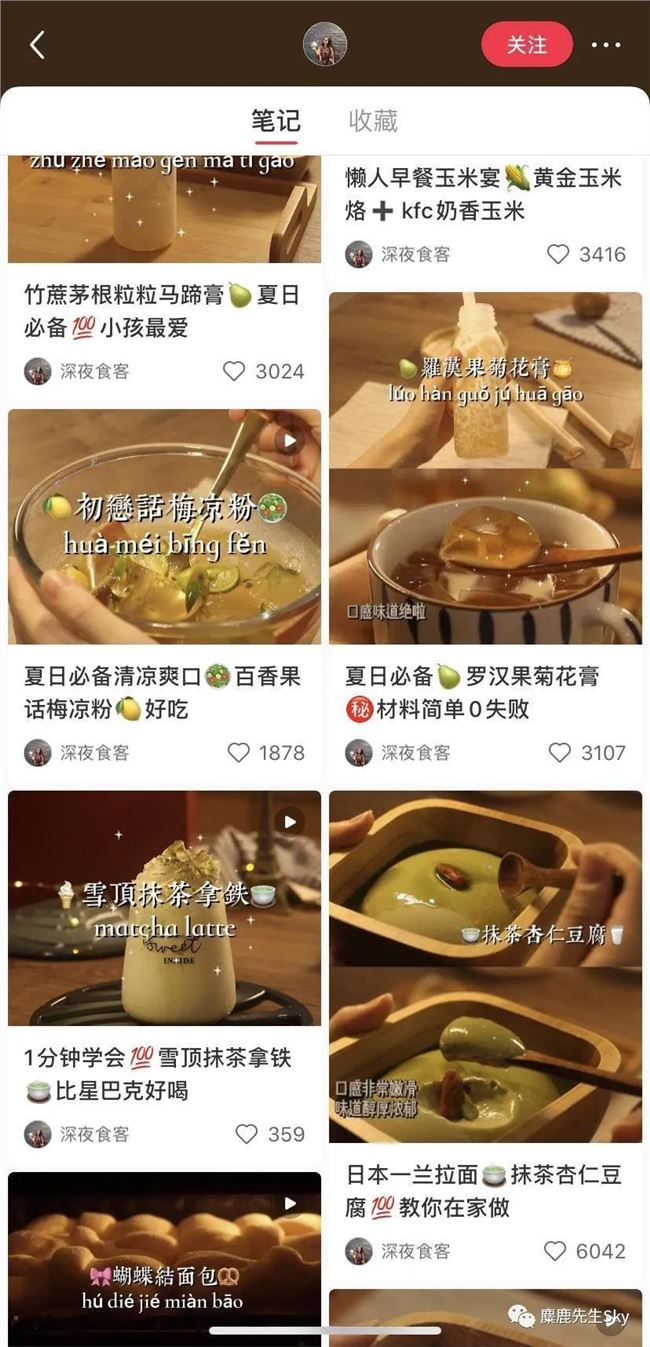Follow this user with the 关注 button
Image resolution: width=650 pixels, height=1347 pixels.
pyautogui.click(x=527, y=45)
